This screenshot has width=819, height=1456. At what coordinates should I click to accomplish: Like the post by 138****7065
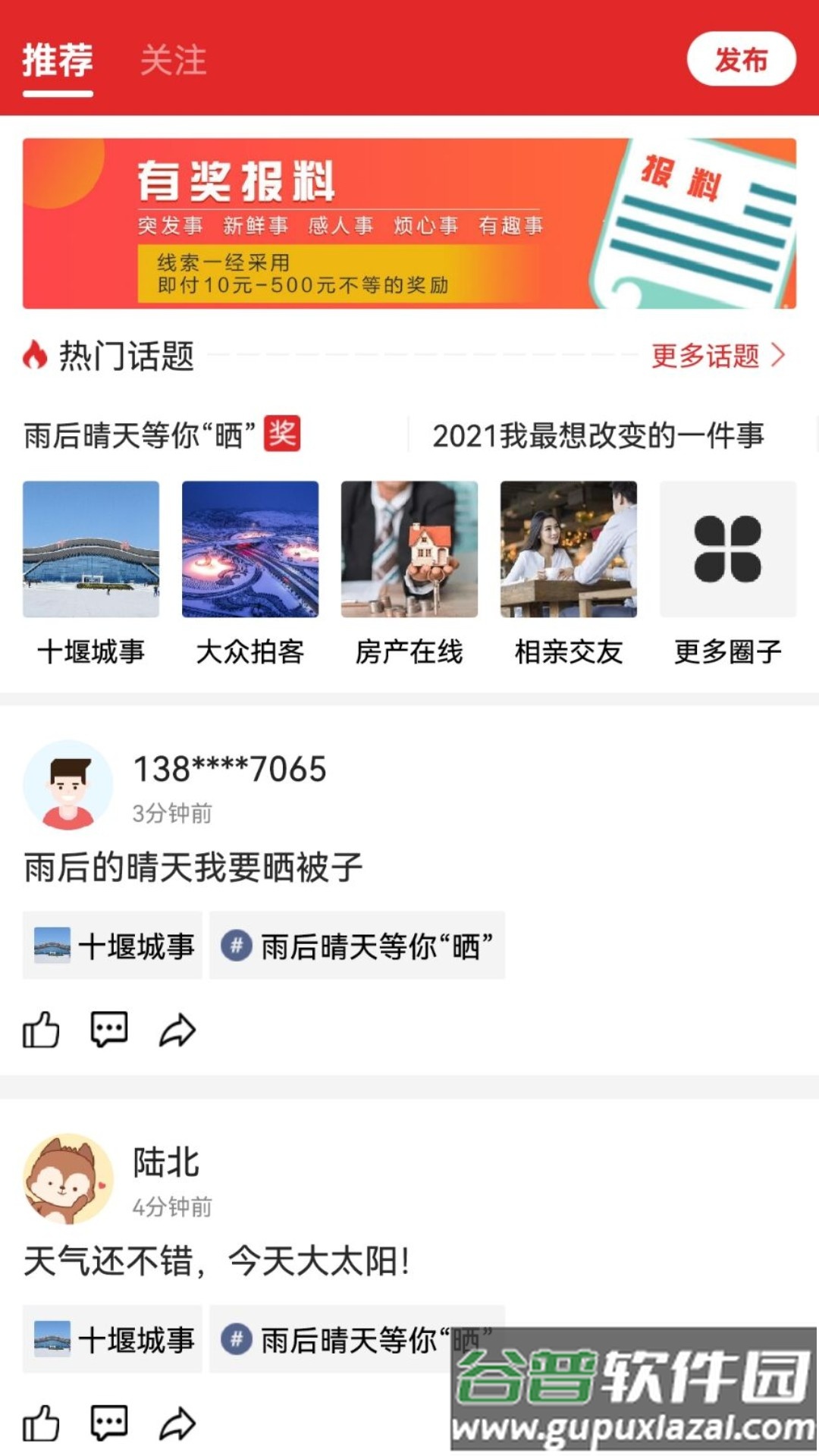click(x=41, y=1030)
